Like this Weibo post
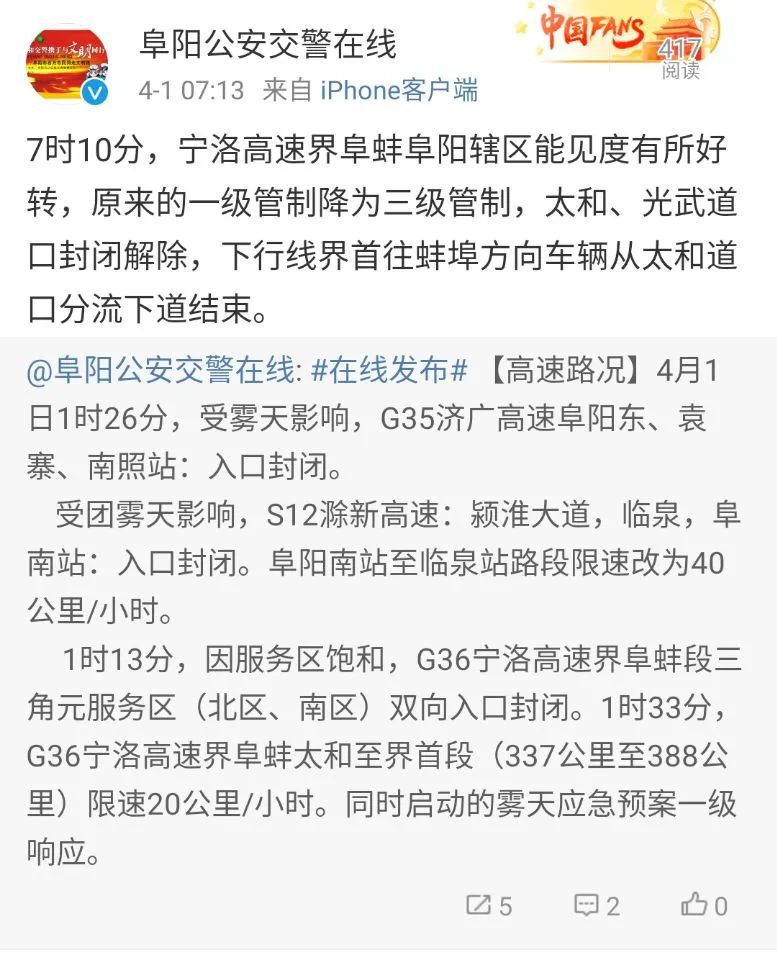The width and height of the screenshot is (777, 960). coord(704,906)
